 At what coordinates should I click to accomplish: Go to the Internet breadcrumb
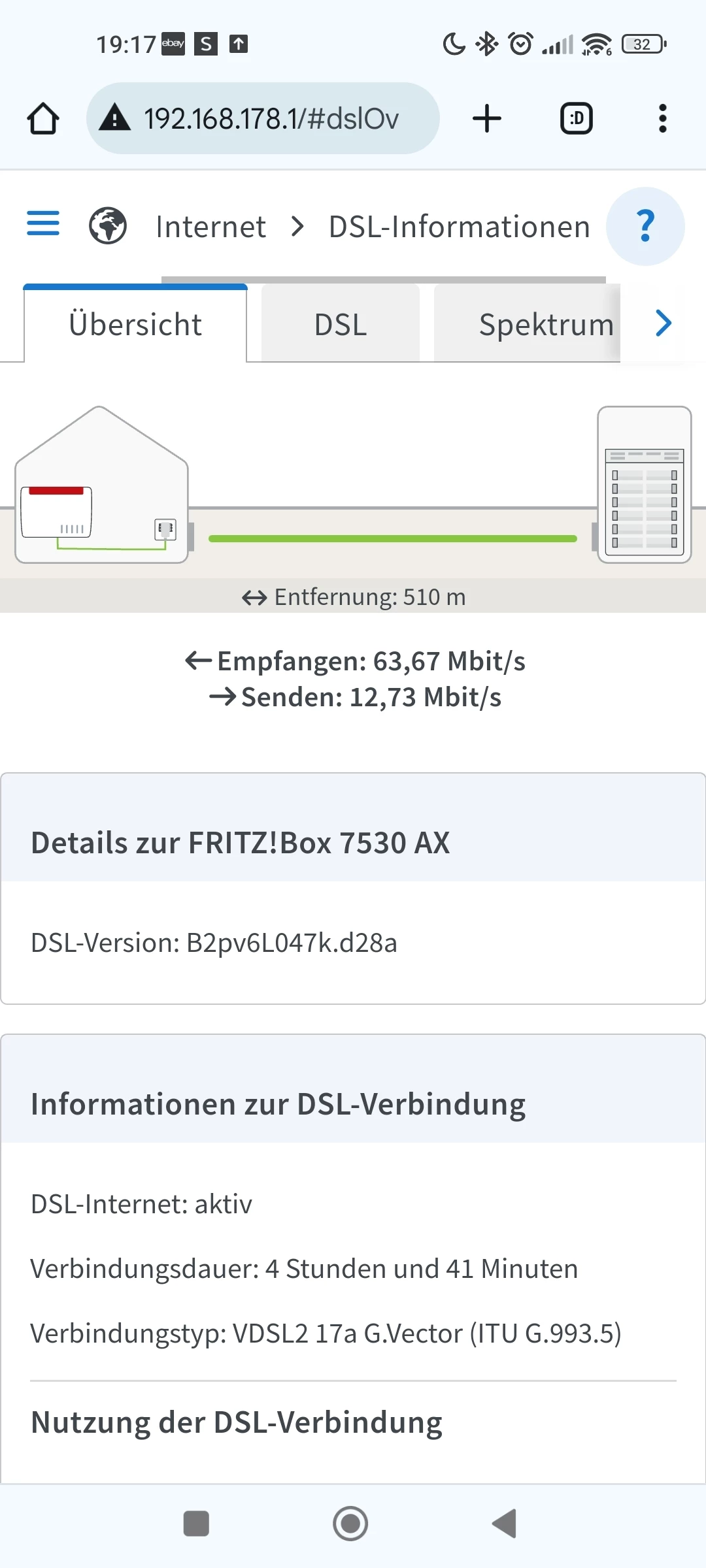click(x=210, y=227)
